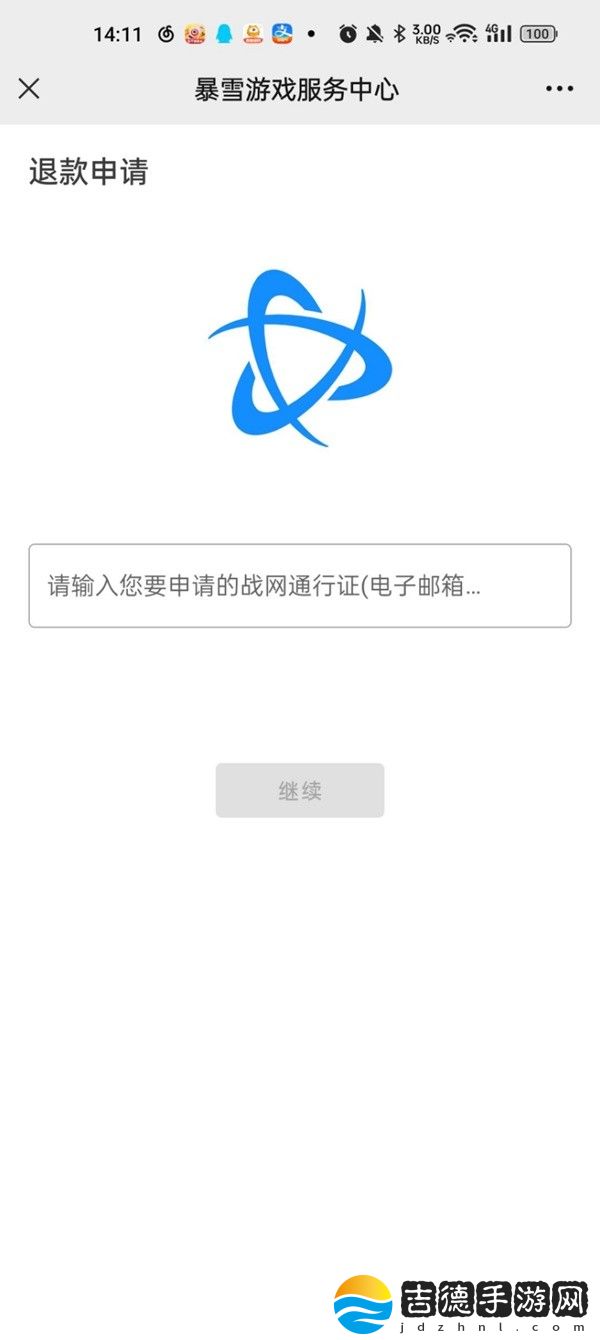Tap the 继续 button

300,791
